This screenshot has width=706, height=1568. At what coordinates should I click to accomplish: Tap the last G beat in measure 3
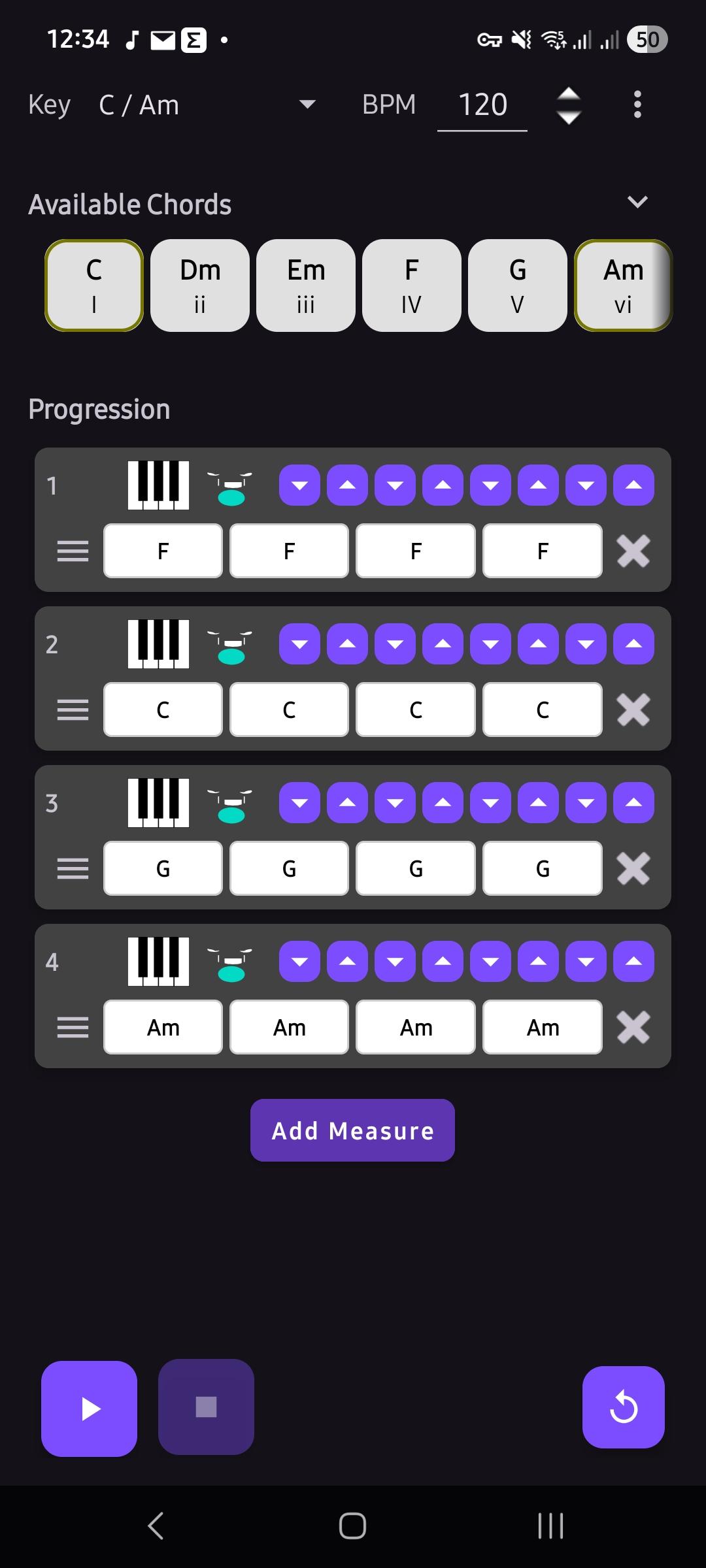[543, 868]
